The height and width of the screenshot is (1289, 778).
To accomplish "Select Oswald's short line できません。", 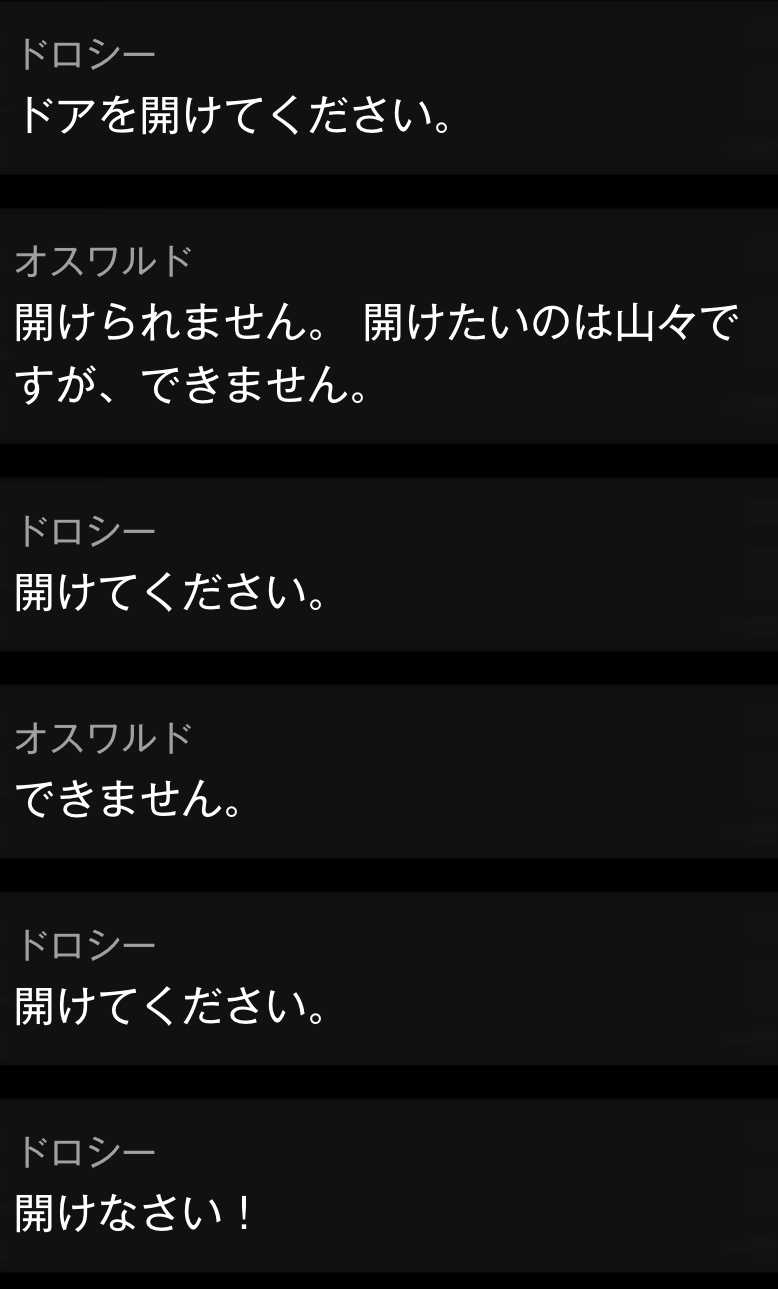I will 130,799.
